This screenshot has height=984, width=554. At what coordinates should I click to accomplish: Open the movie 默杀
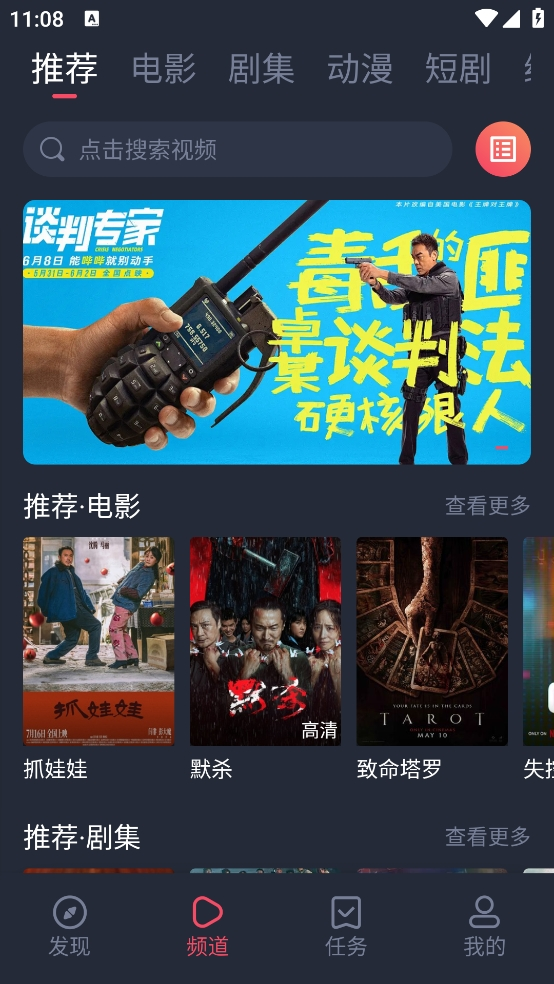(265, 659)
